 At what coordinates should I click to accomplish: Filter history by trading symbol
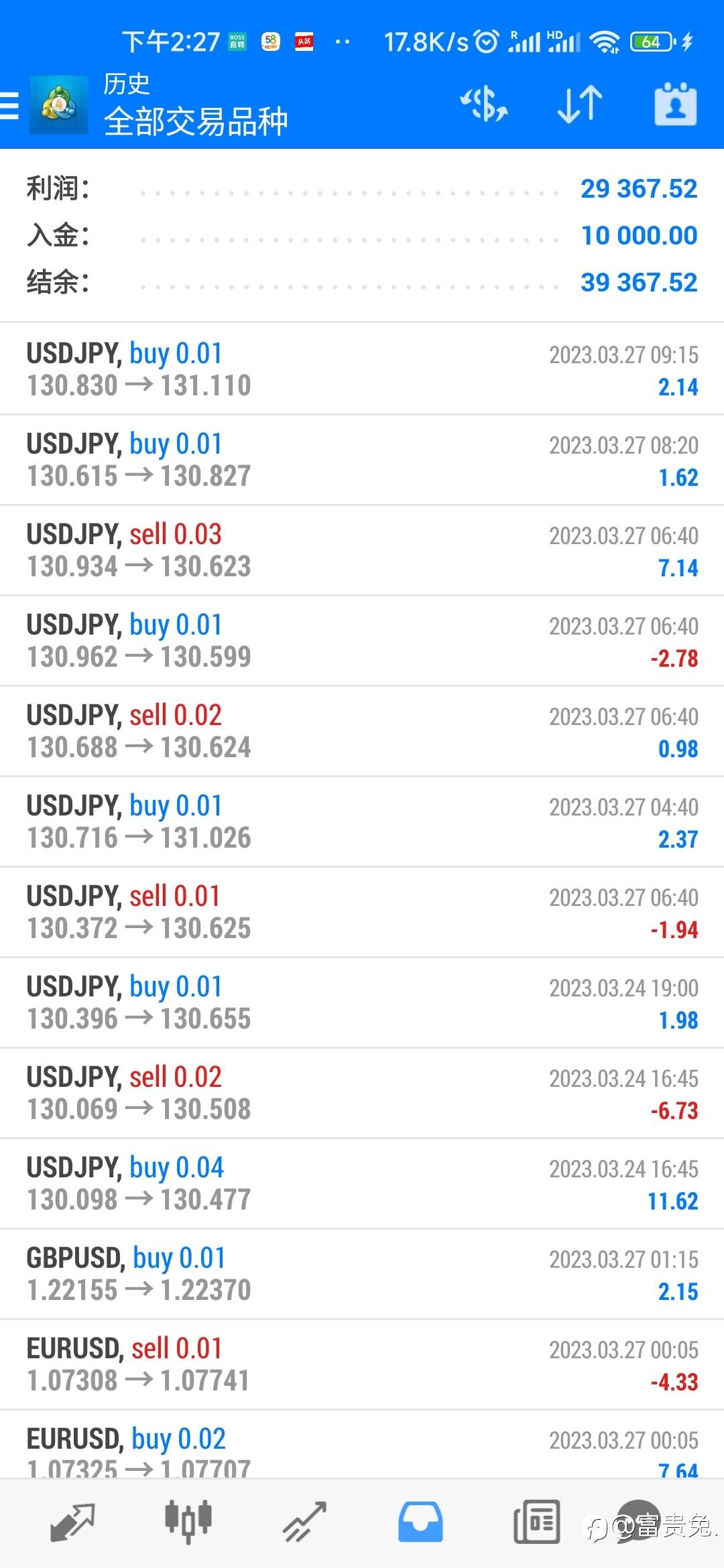pyautogui.click(x=483, y=105)
